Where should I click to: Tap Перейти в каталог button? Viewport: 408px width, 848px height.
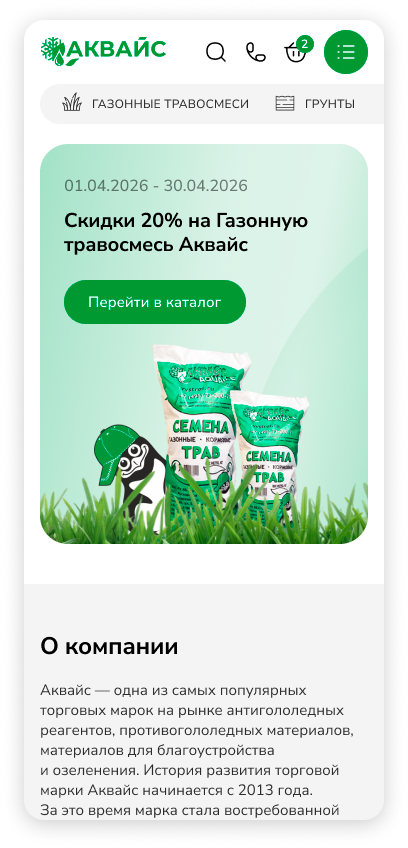155,302
